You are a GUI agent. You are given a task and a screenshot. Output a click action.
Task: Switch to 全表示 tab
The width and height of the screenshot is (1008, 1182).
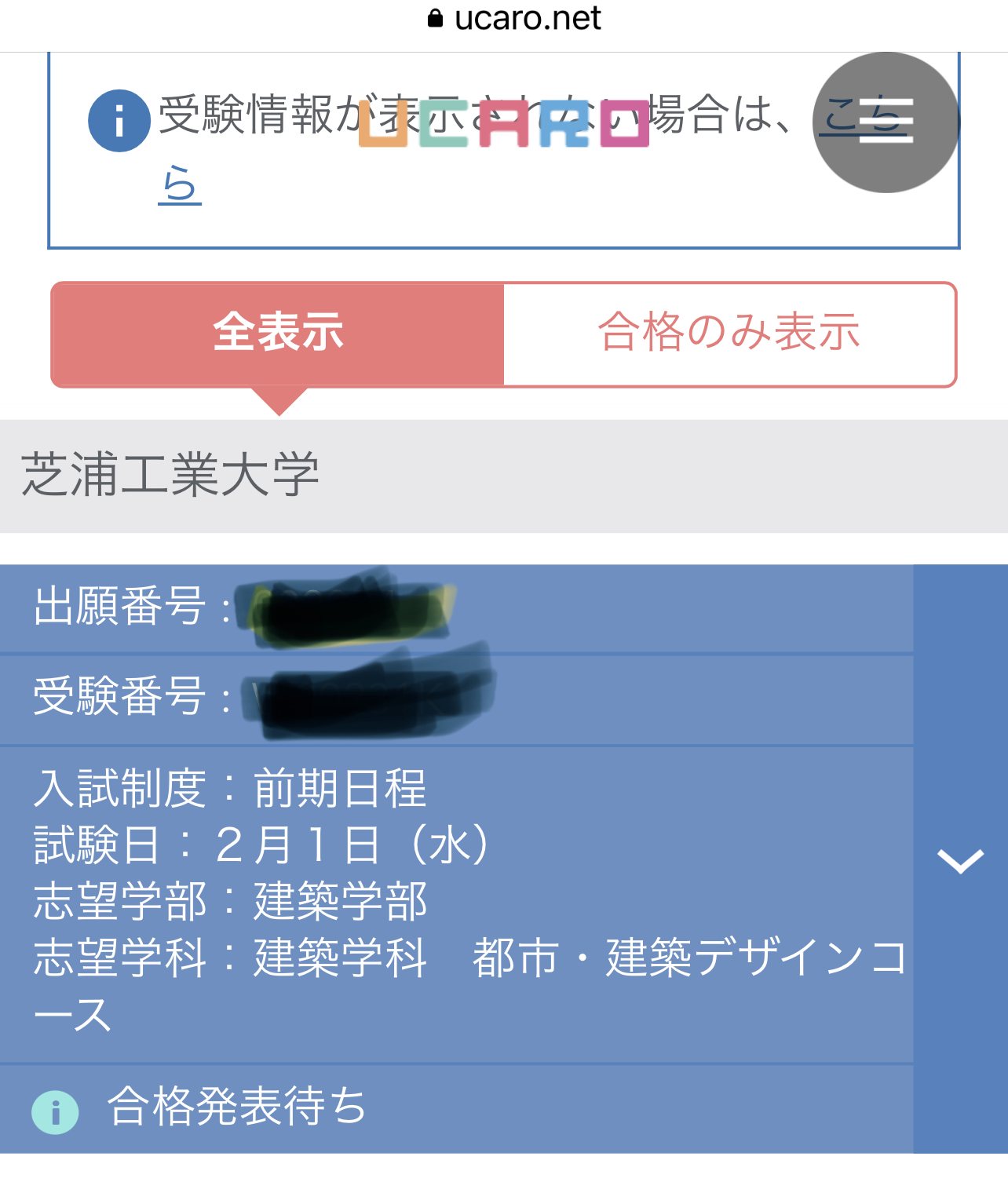(278, 333)
